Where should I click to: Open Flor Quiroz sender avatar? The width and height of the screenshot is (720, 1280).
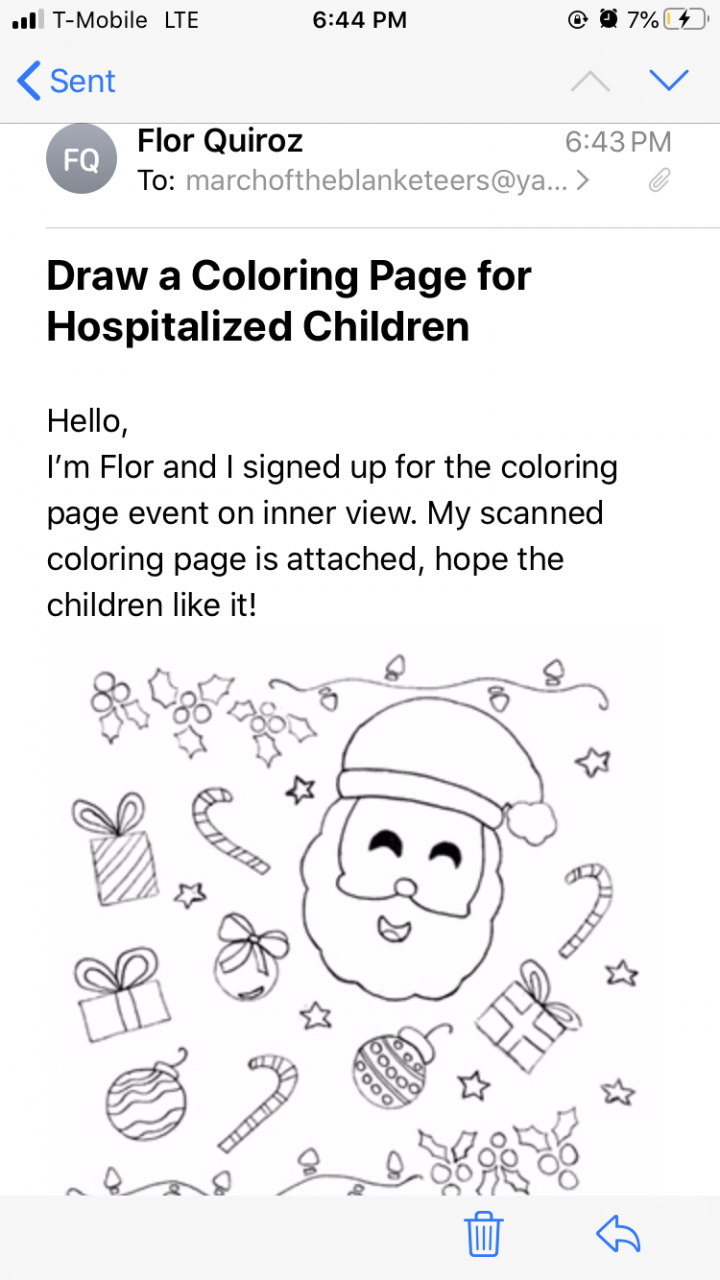[x=82, y=160]
